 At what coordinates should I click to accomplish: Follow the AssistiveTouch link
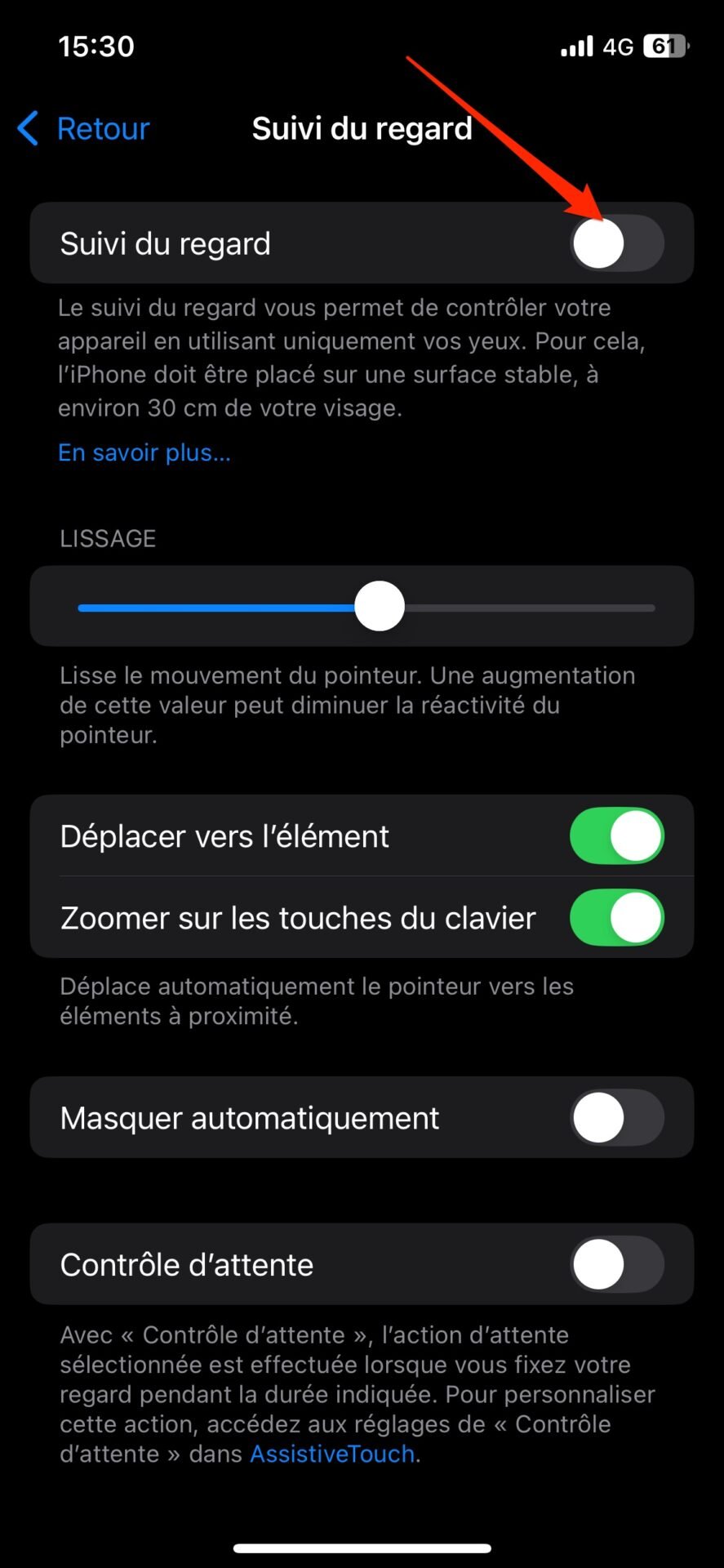click(x=332, y=1454)
